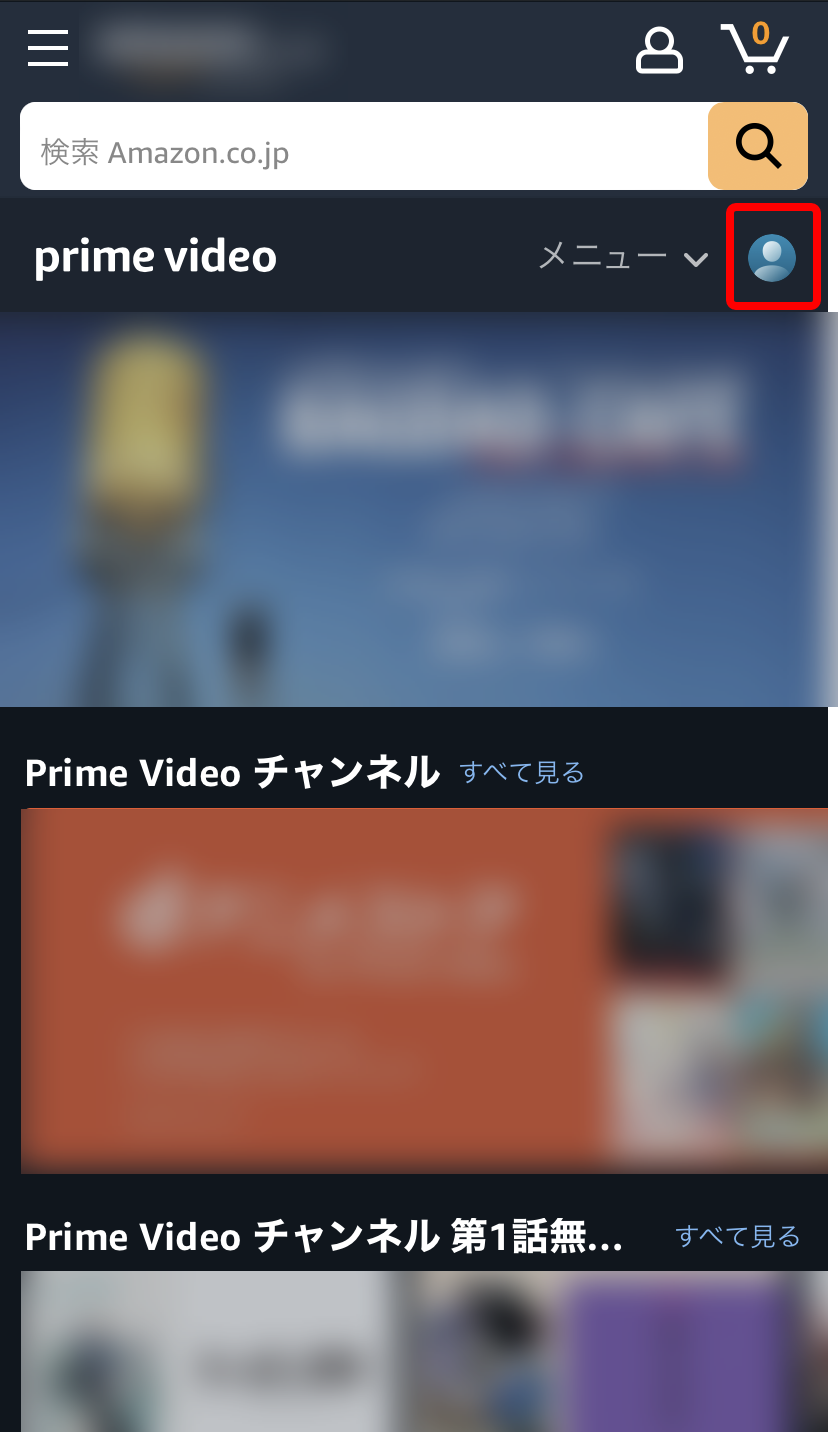The width and height of the screenshot is (838, 1432).
Task: Open the hamburger menu
Action: coord(48,47)
